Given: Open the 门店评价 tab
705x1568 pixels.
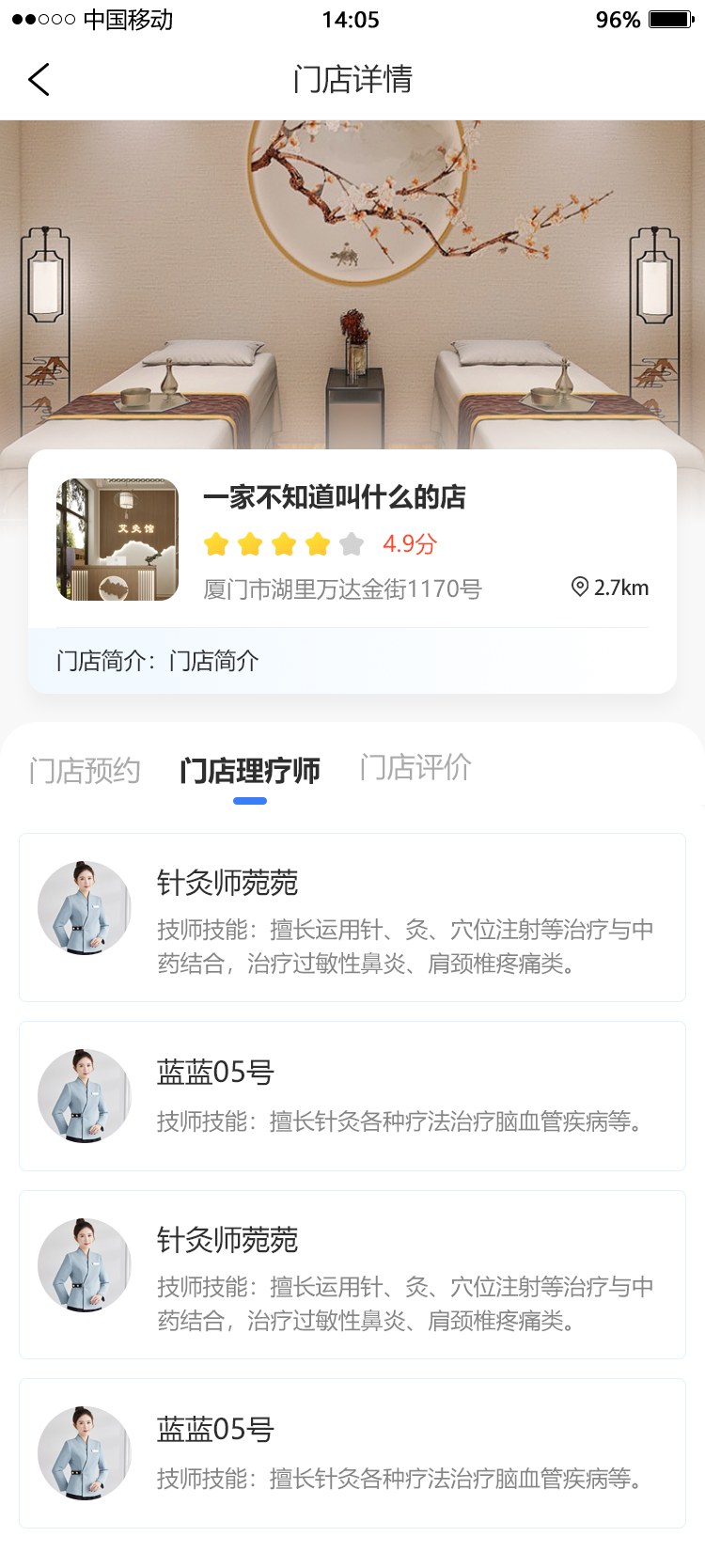Looking at the screenshot, I should (x=415, y=768).
